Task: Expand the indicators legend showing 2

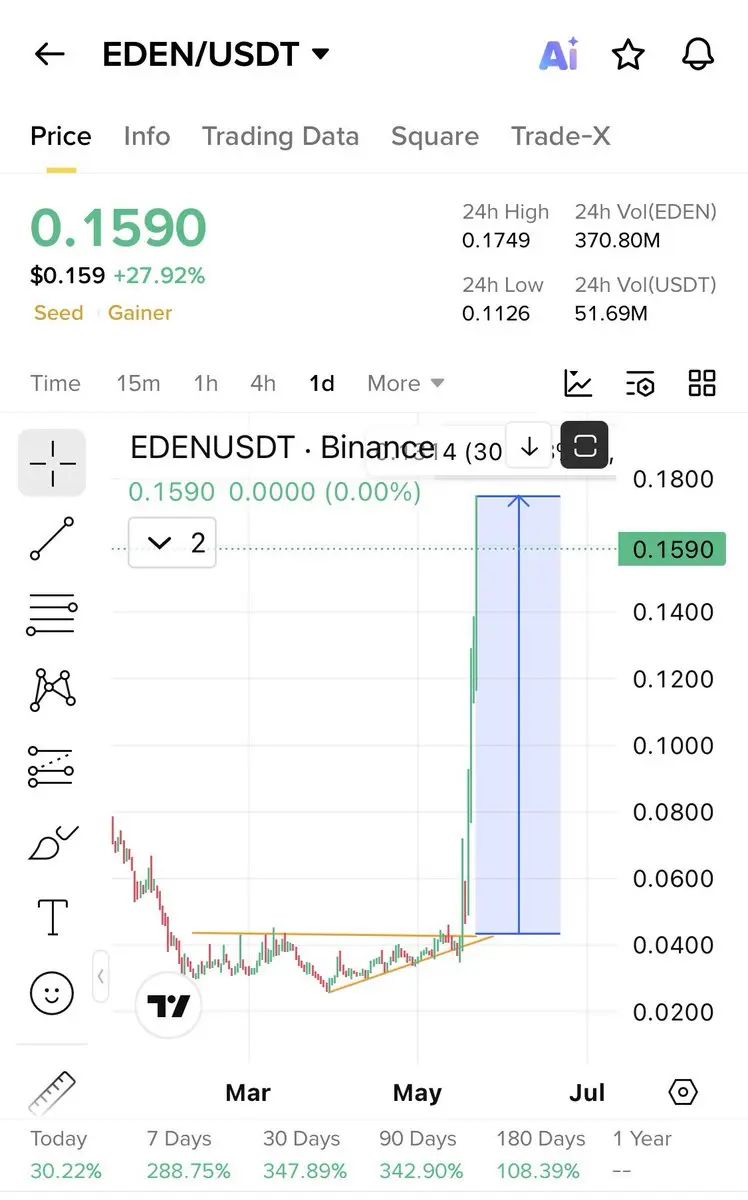Action: point(172,543)
